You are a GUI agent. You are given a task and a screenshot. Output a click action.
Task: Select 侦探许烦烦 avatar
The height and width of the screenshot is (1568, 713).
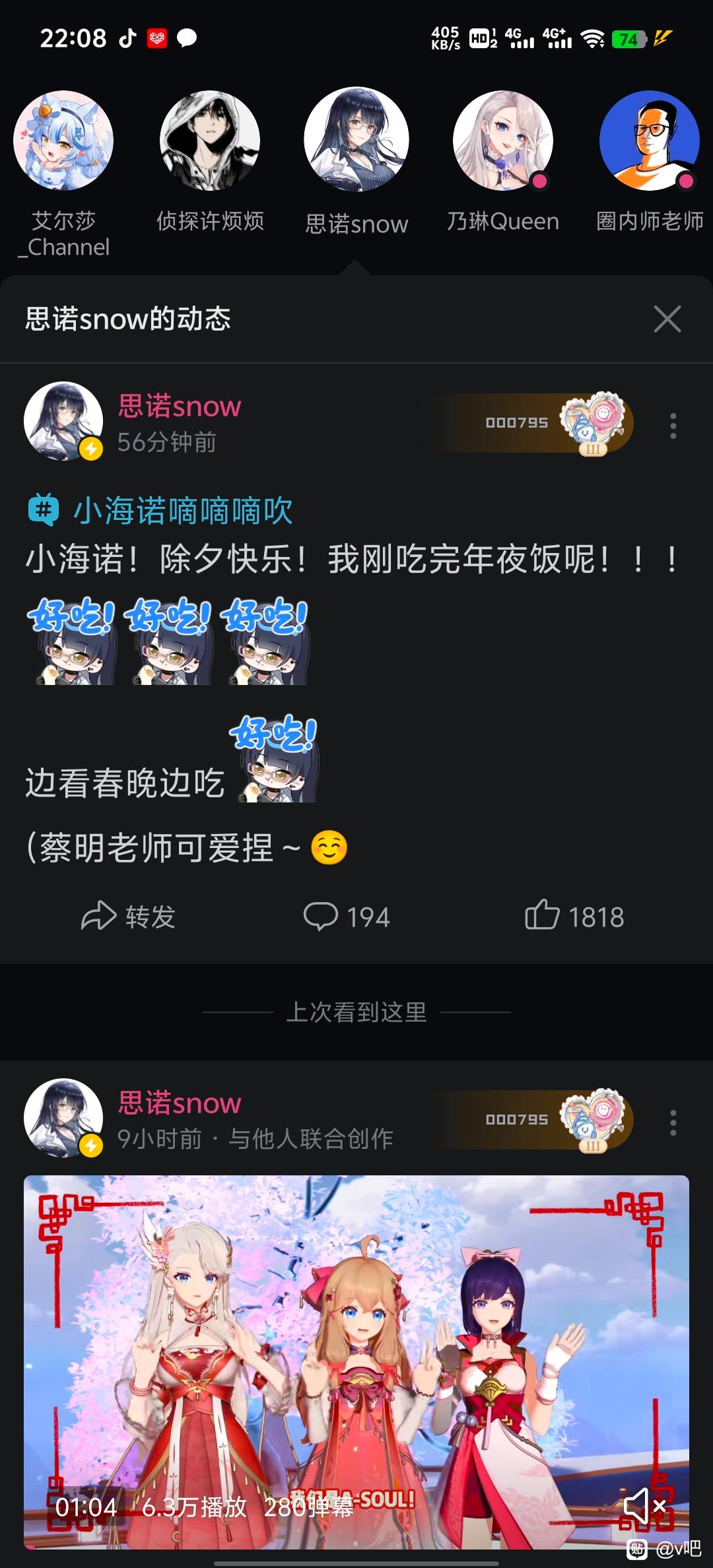click(x=210, y=141)
